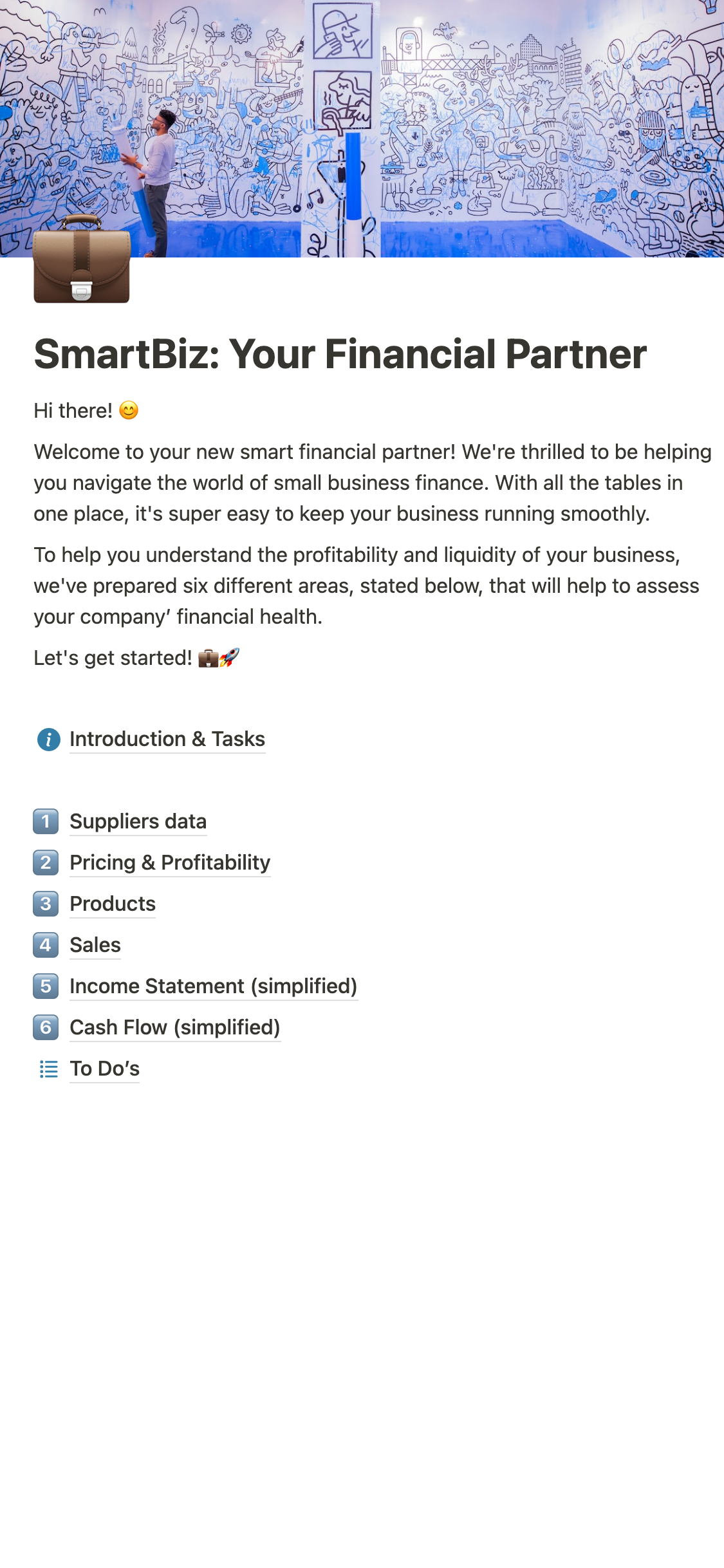Viewport: 724px width, 1568px height.
Task: View the Sales page
Action: coord(95,945)
